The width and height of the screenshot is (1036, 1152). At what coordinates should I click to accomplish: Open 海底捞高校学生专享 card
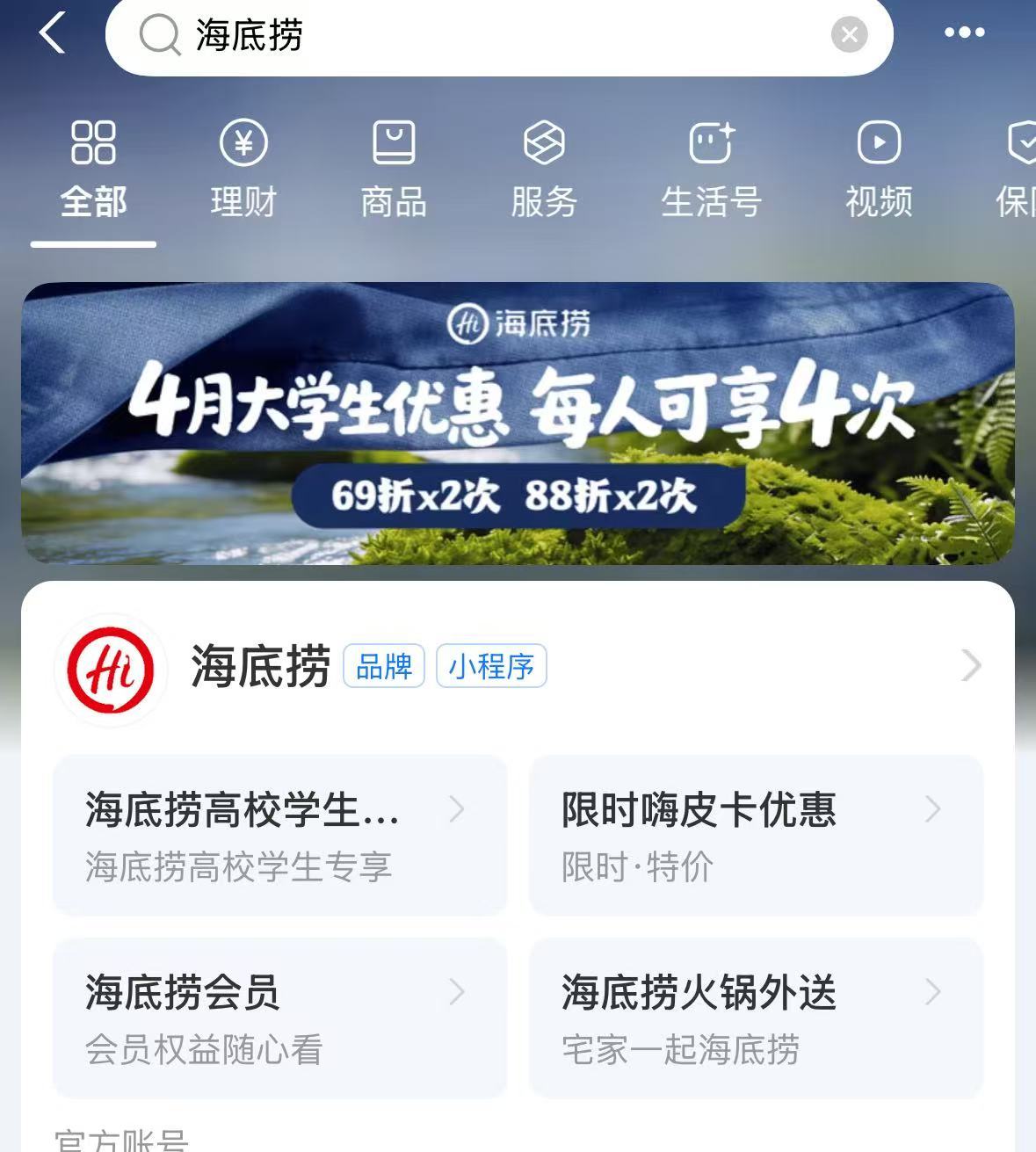[279, 835]
